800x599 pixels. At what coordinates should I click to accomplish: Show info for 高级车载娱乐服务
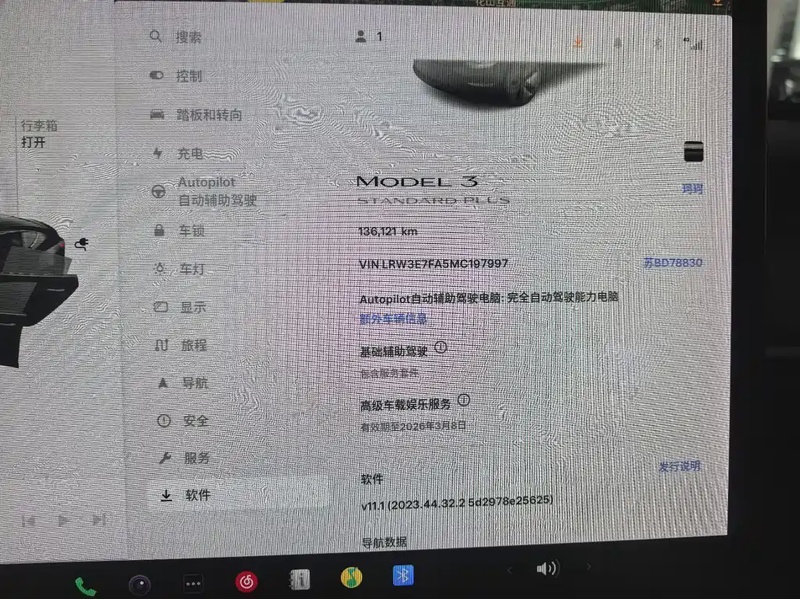point(463,400)
